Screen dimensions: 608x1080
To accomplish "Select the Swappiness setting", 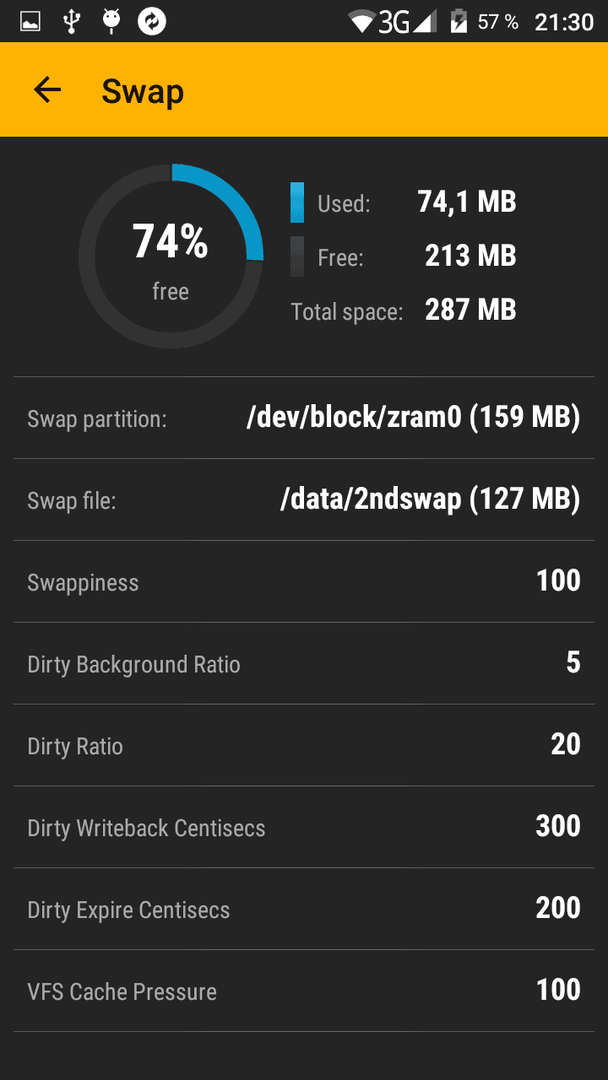I will point(304,582).
